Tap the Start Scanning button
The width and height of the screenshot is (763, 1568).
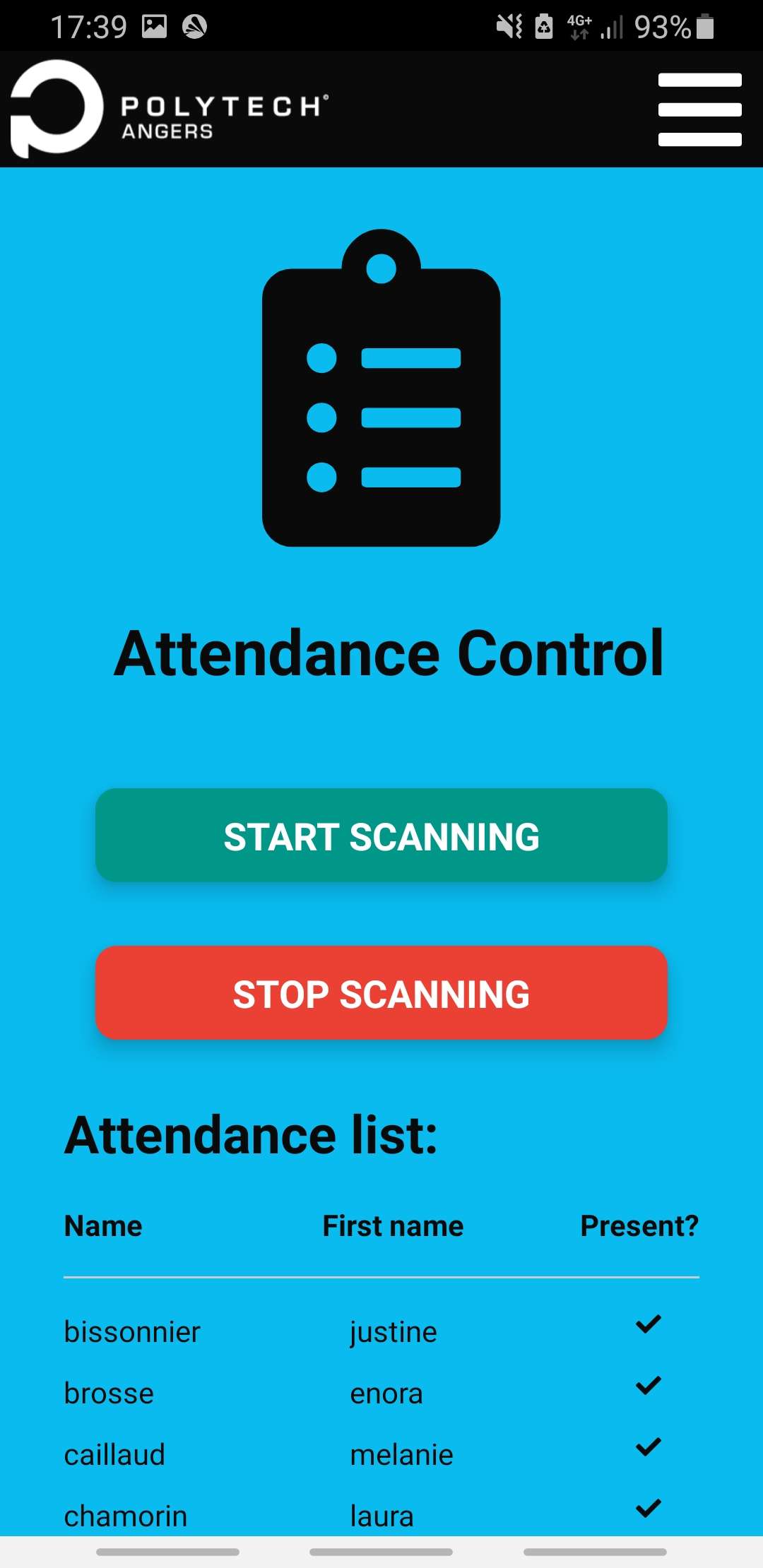(381, 836)
